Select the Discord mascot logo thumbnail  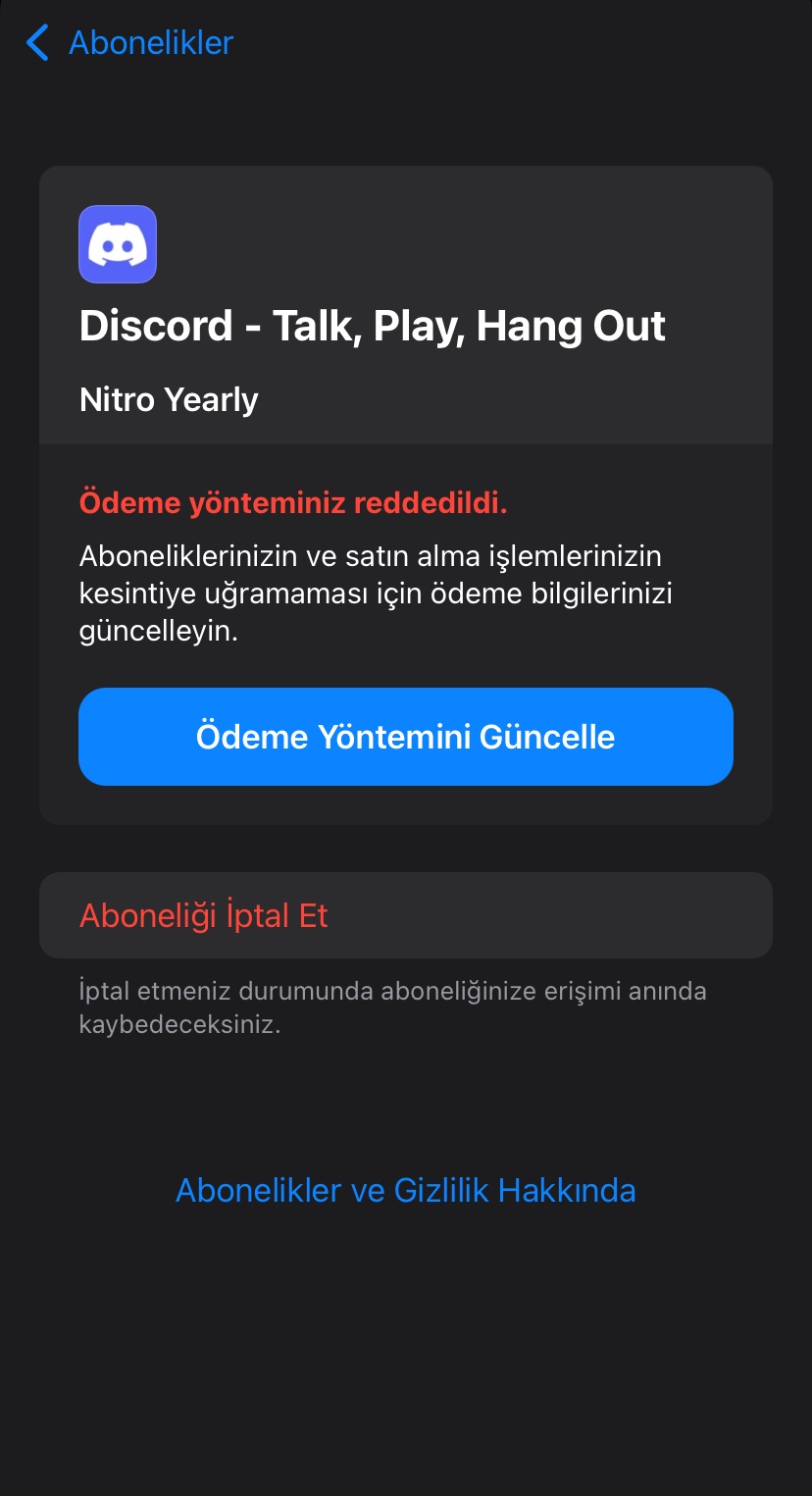click(x=118, y=244)
